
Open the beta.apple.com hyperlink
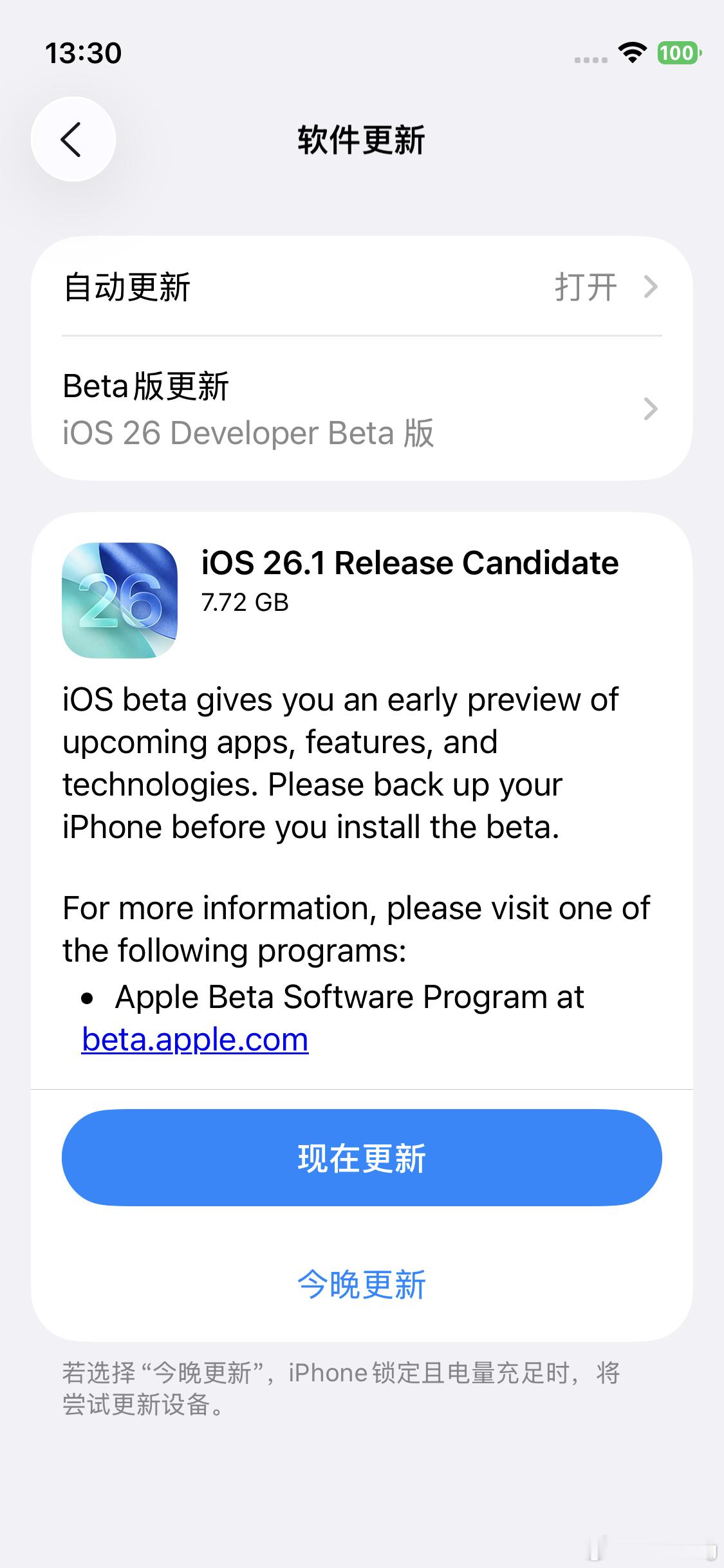click(194, 1037)
